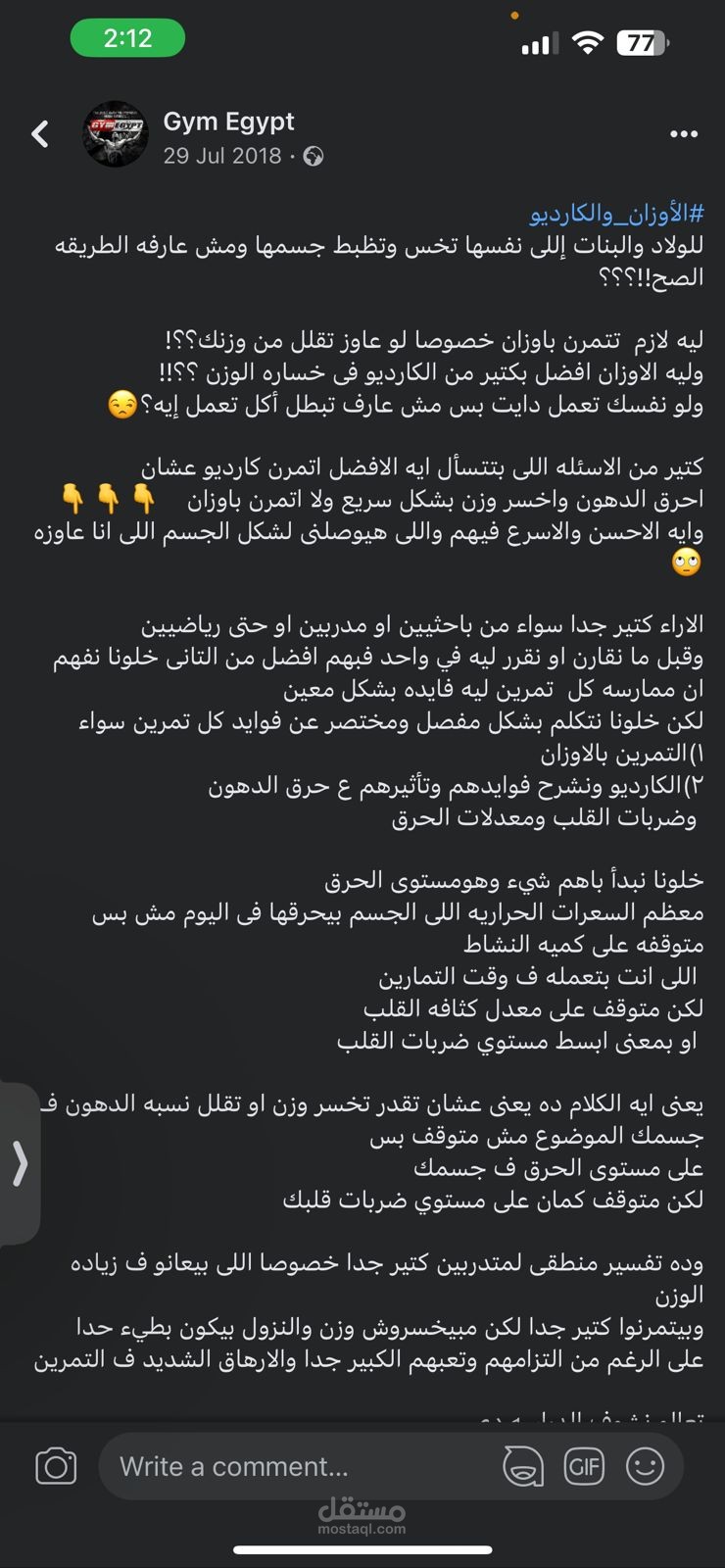The height and width of the screenshot is (1568, 725).
Task: Tap the mostaql.com watermark
Action: pos(362,1514)
